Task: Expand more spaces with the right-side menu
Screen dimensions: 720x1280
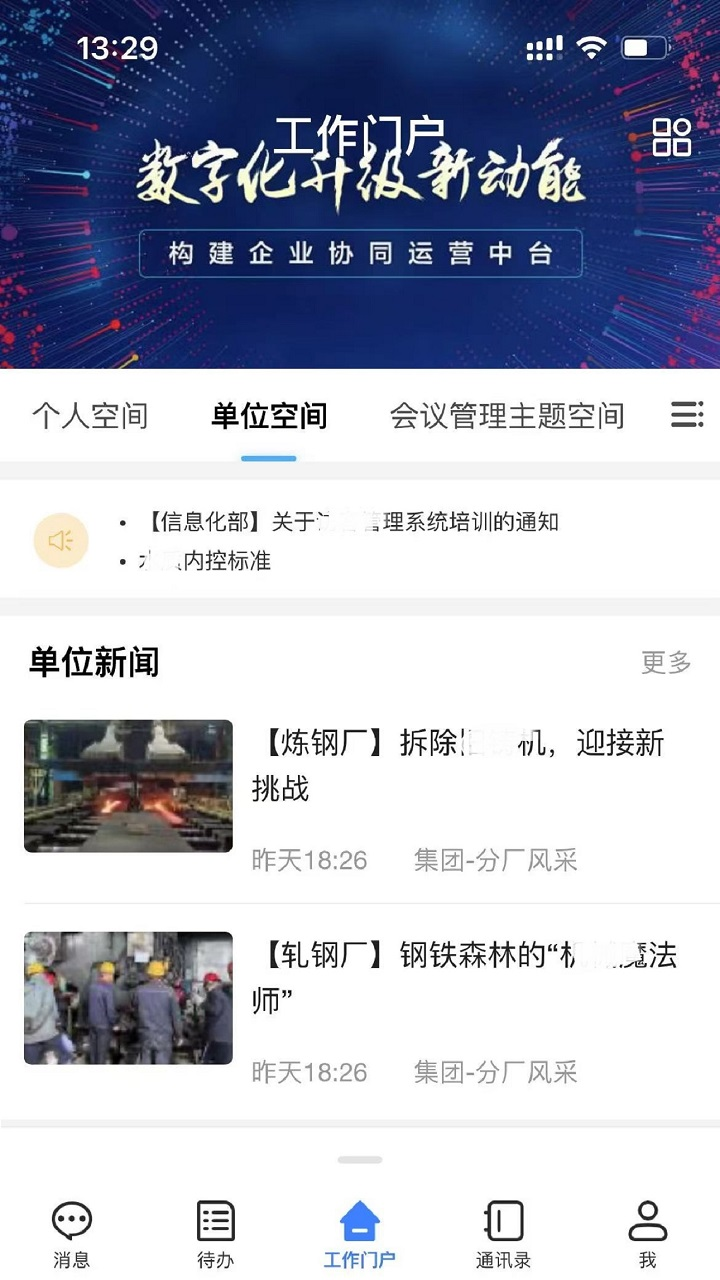Action: (687, 415)
